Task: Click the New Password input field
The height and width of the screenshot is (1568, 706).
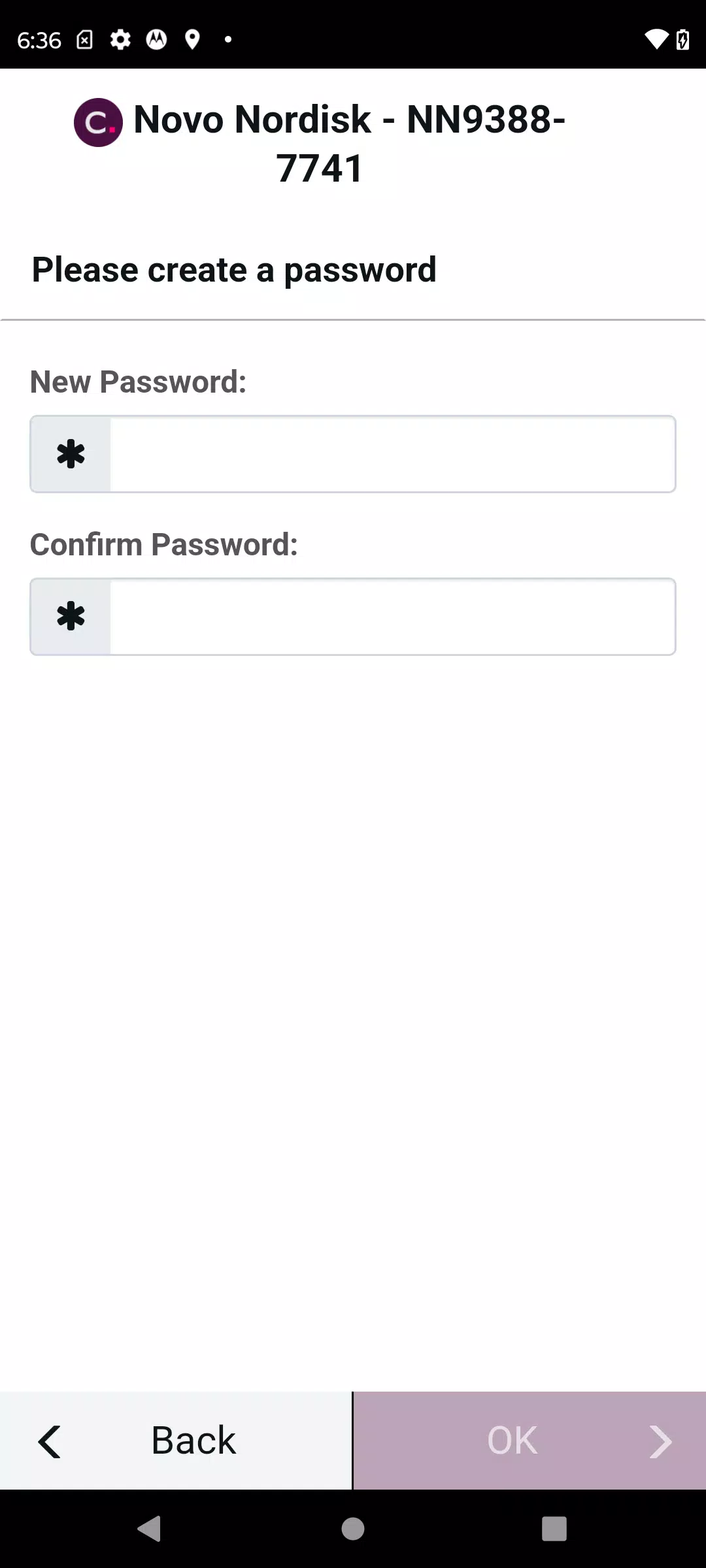Action: point(392,453)
